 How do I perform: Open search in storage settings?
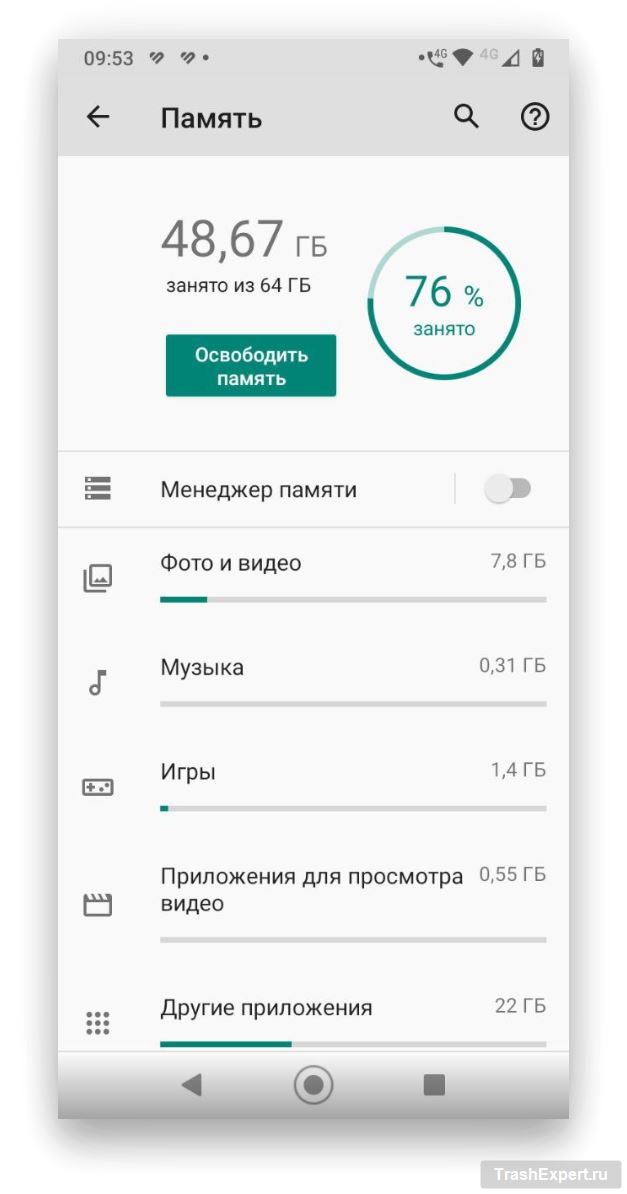[x=466, y=117]
